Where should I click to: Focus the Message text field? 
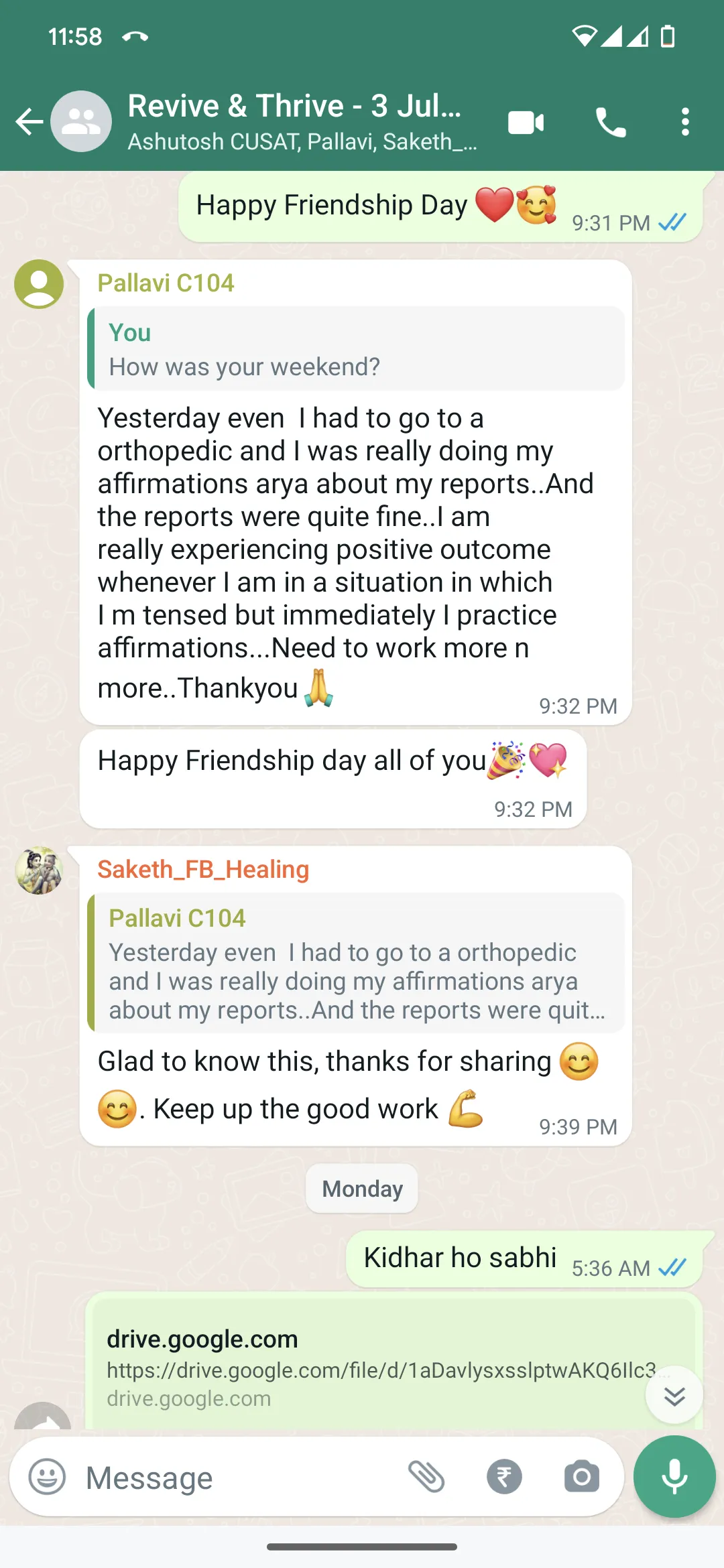235,1478
